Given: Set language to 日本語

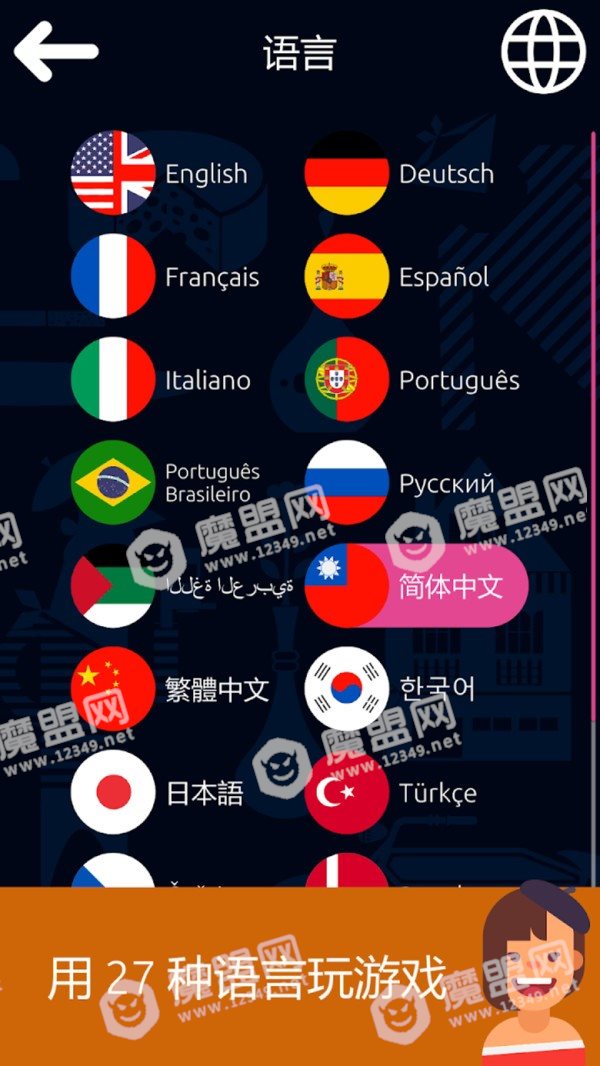Looking at the screenshot, I should (x=158, y=792).
